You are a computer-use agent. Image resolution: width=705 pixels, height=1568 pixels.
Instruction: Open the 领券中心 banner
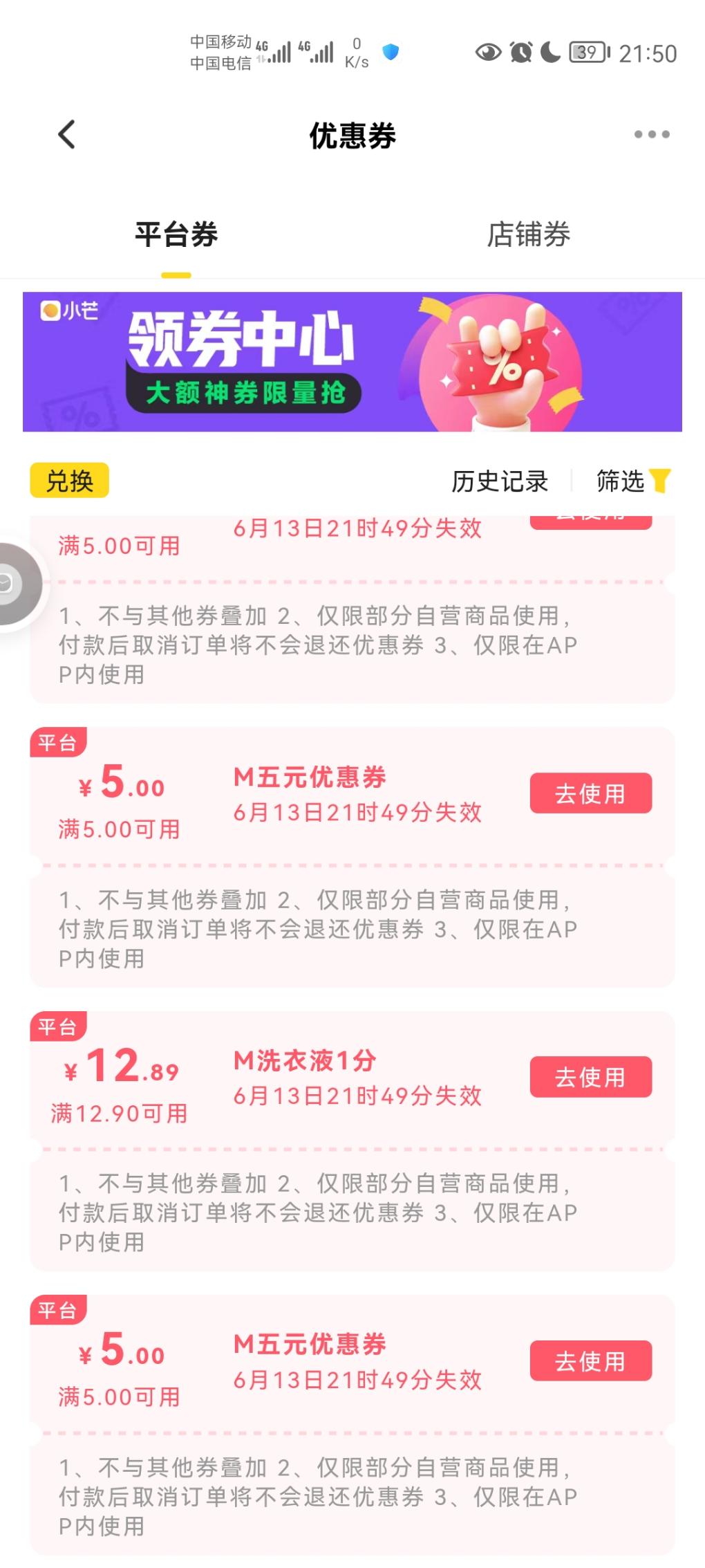coord(352,362)
